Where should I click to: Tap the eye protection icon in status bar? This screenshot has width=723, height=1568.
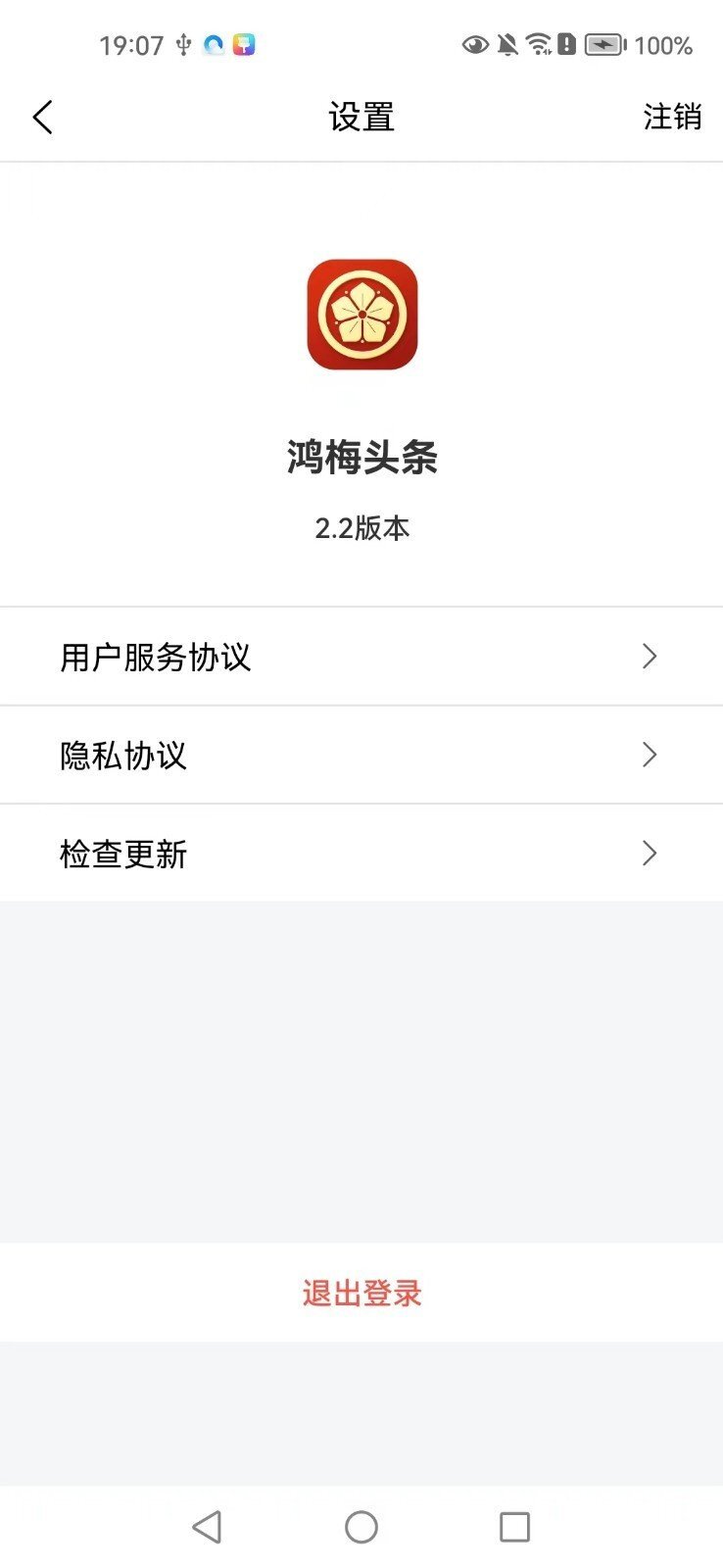click(474, 45)
